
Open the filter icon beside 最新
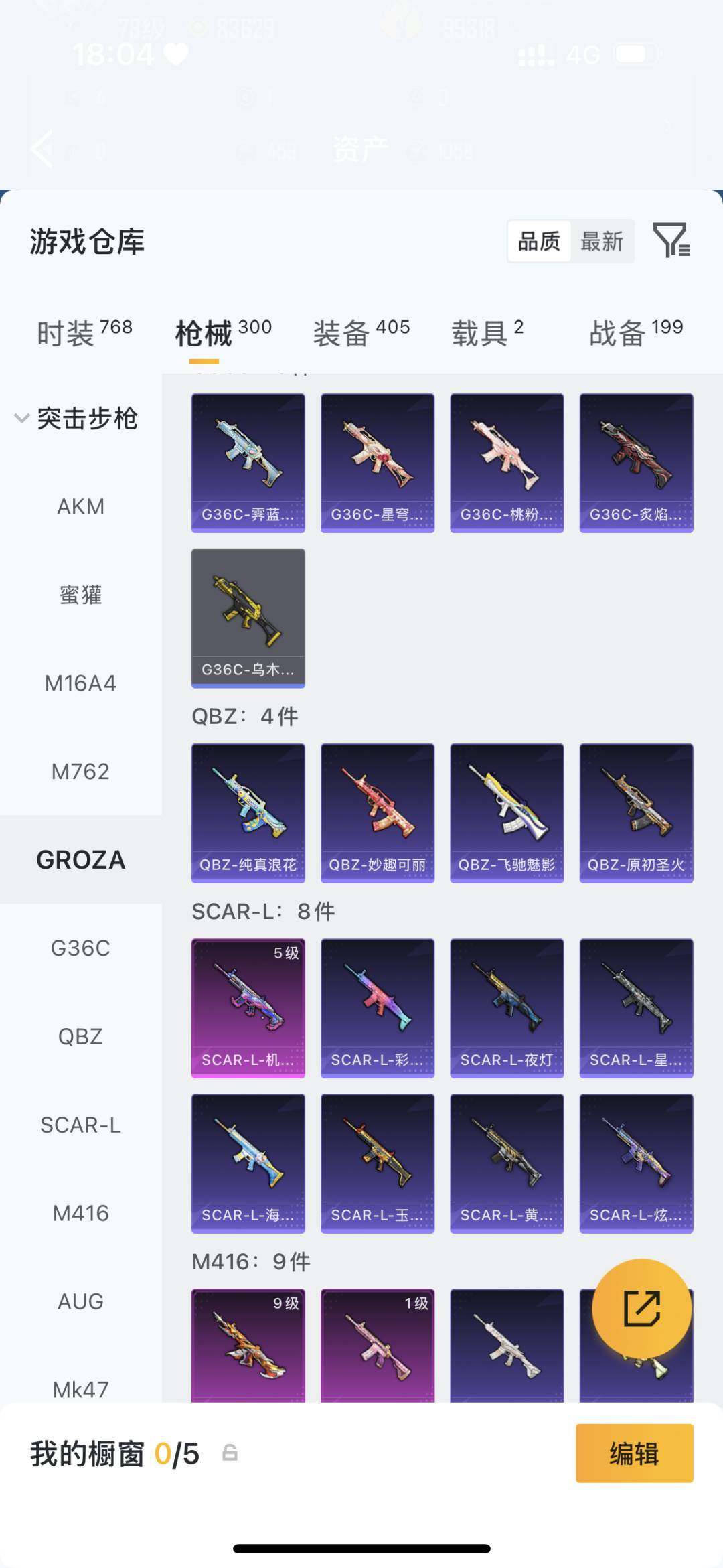671,240
